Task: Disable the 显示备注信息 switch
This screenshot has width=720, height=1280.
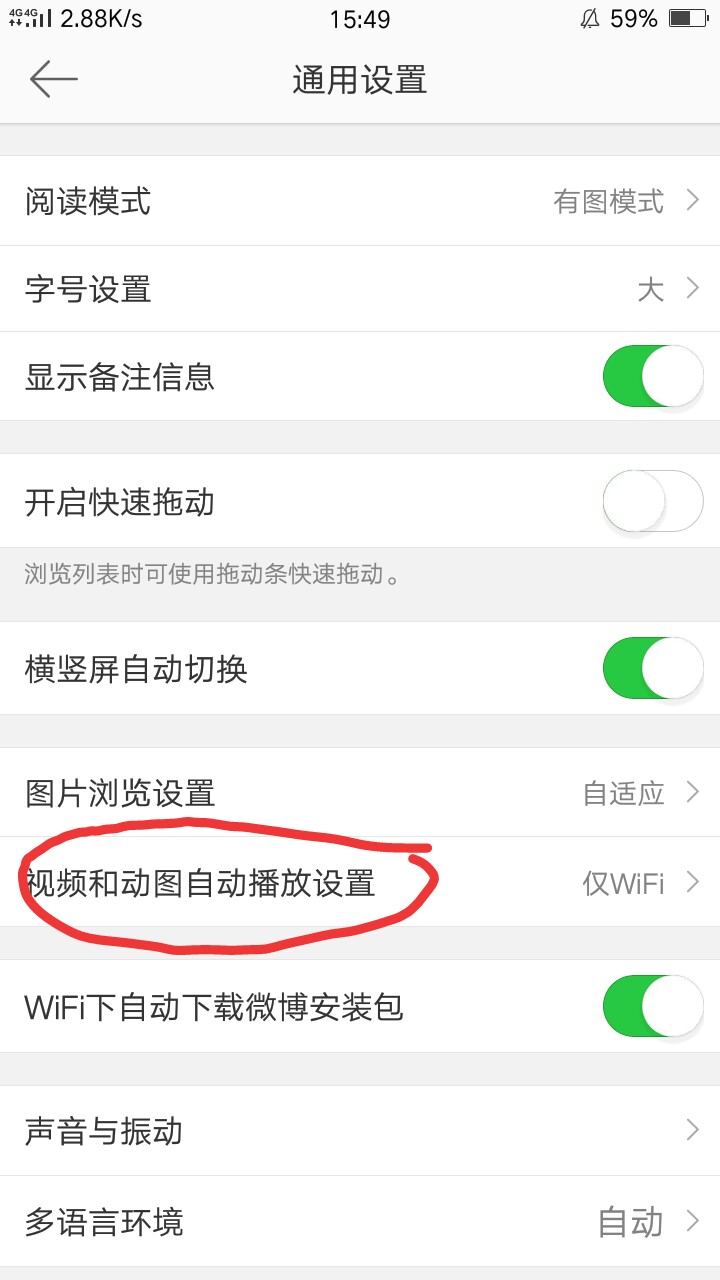Action: pos(652,377)
